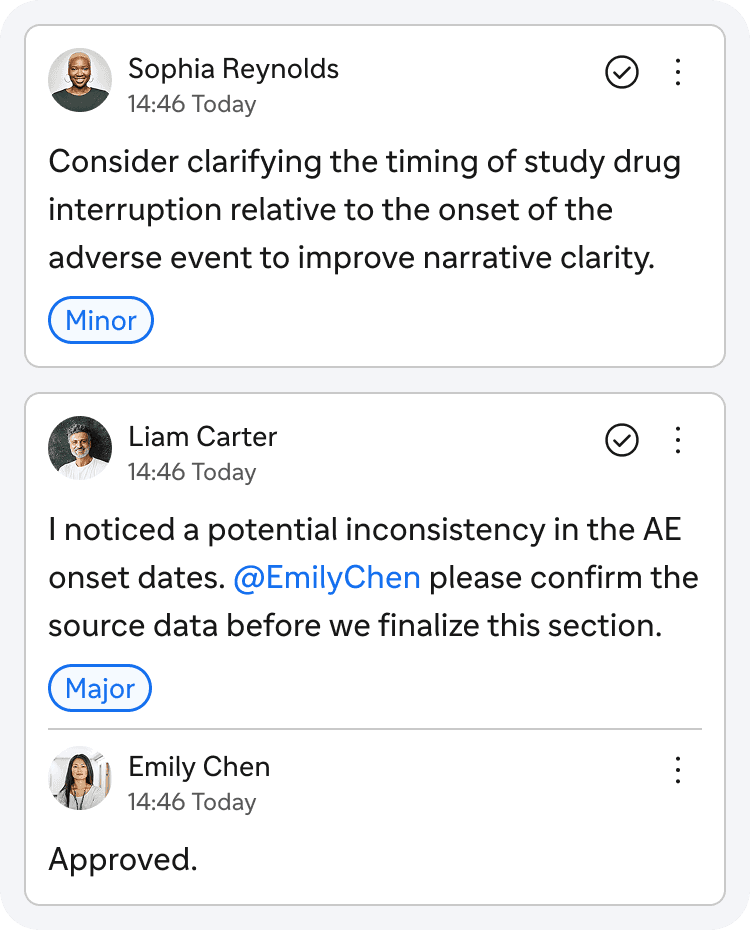This screenshot has height=930, width=750.
Task: Mark Liam Carter's comment as resolved
Action: (621, 440)
